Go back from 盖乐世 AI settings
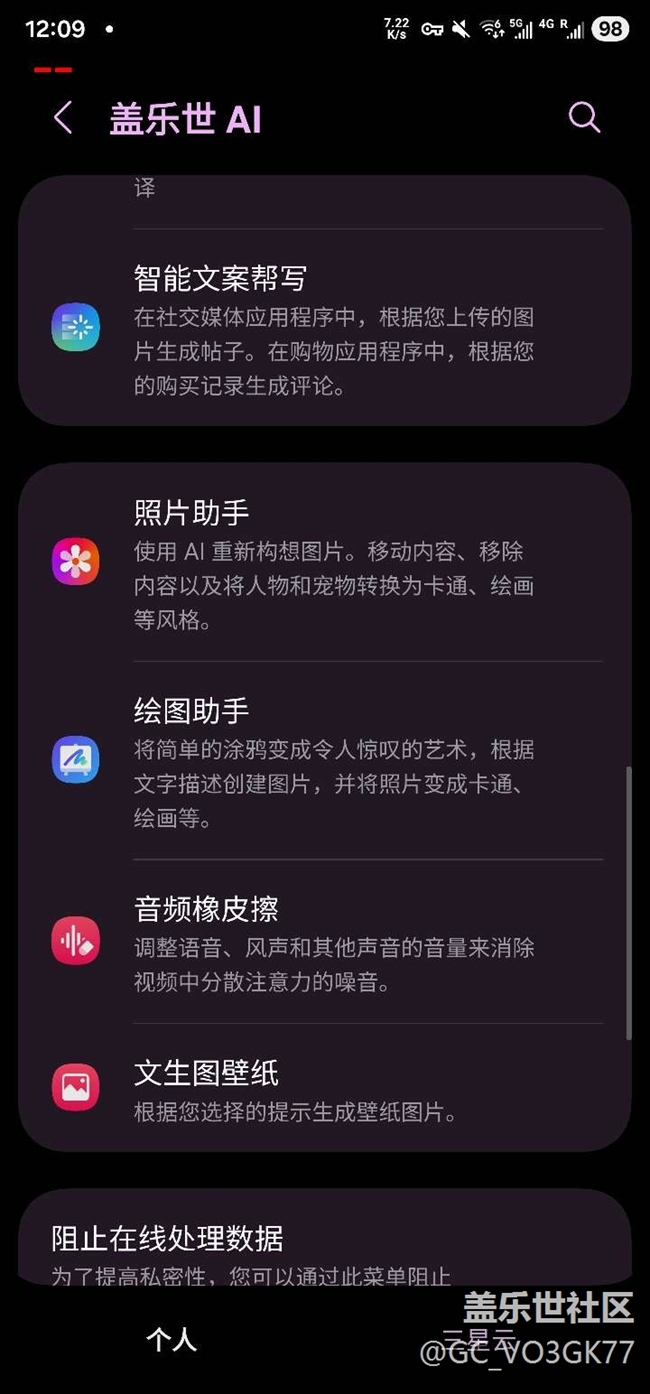 (63, 118)
